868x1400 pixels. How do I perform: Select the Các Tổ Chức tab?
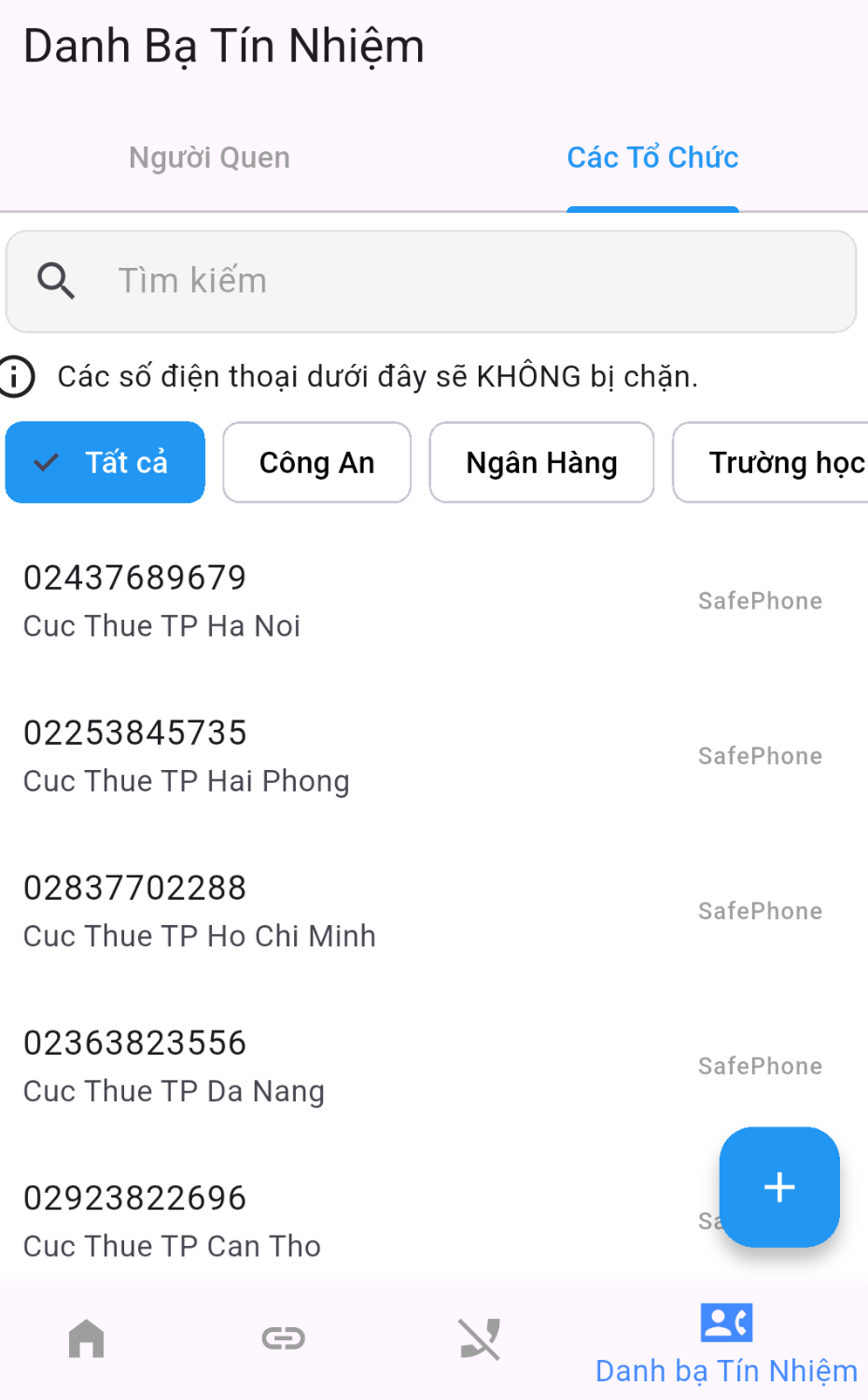[x=652, y=158]
